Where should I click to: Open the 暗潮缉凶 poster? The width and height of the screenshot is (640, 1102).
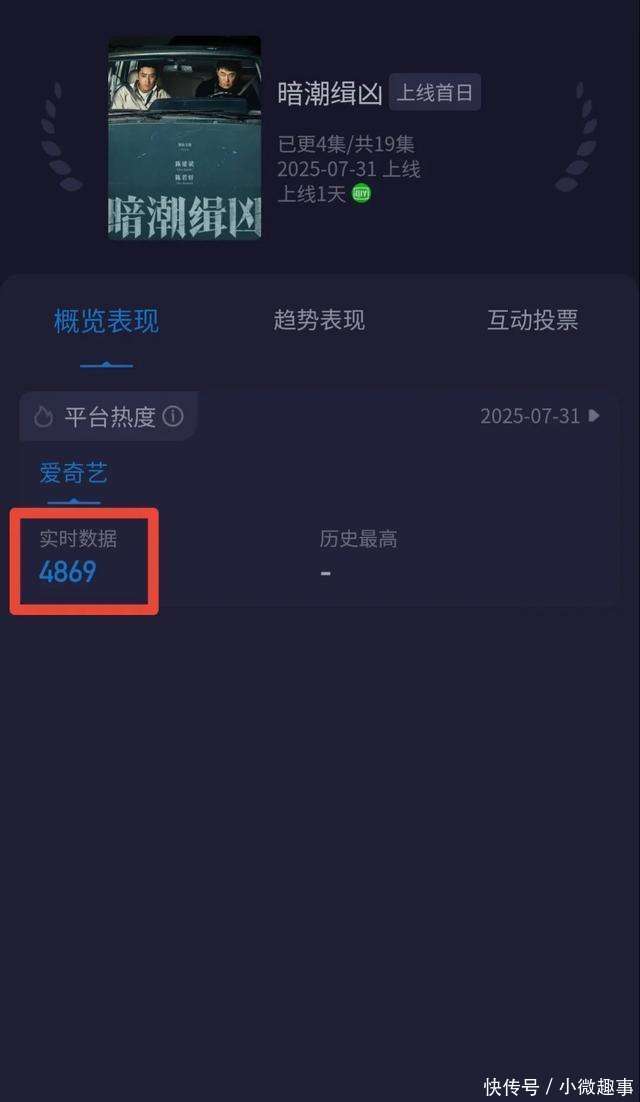(x=184, y=138)
